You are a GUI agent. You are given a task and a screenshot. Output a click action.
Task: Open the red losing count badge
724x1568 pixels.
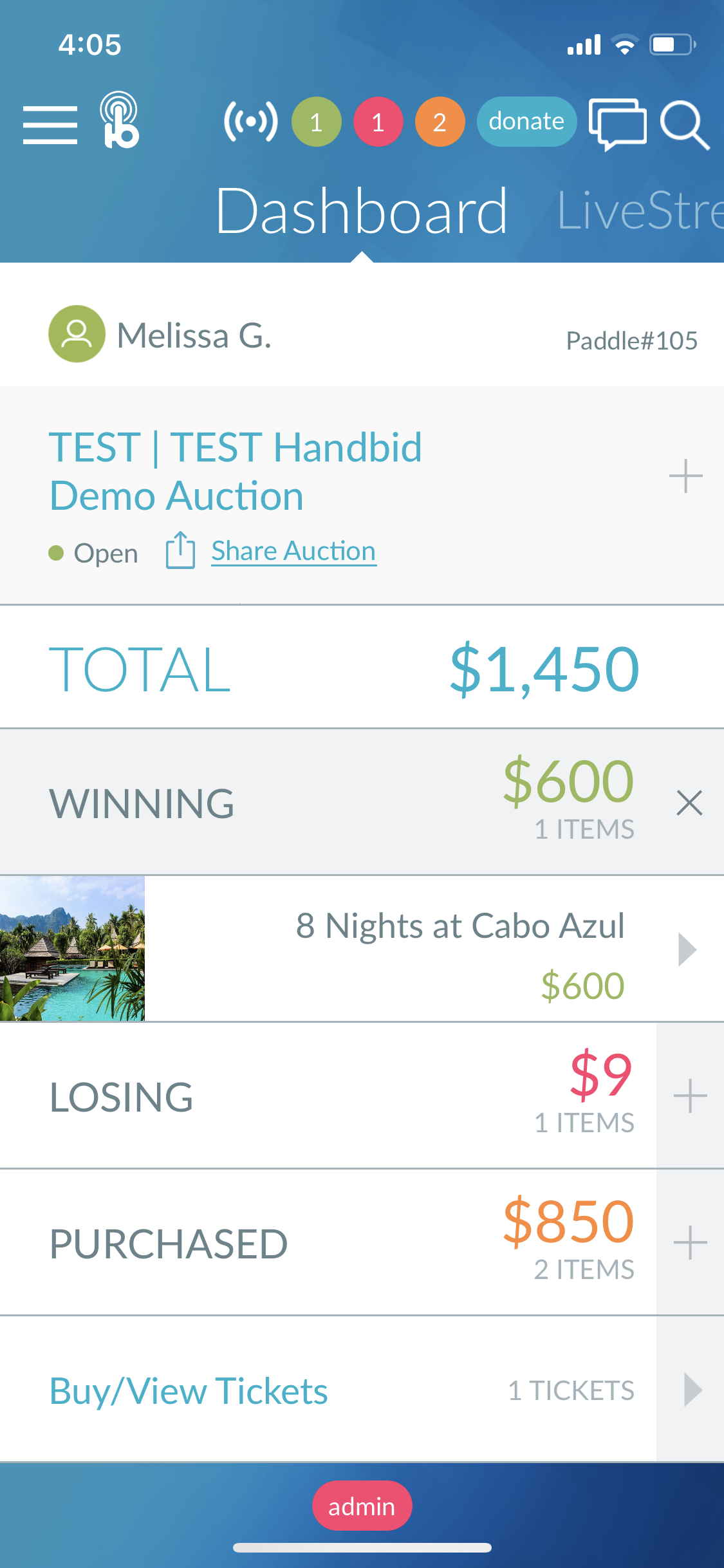(x=378, y=122)
